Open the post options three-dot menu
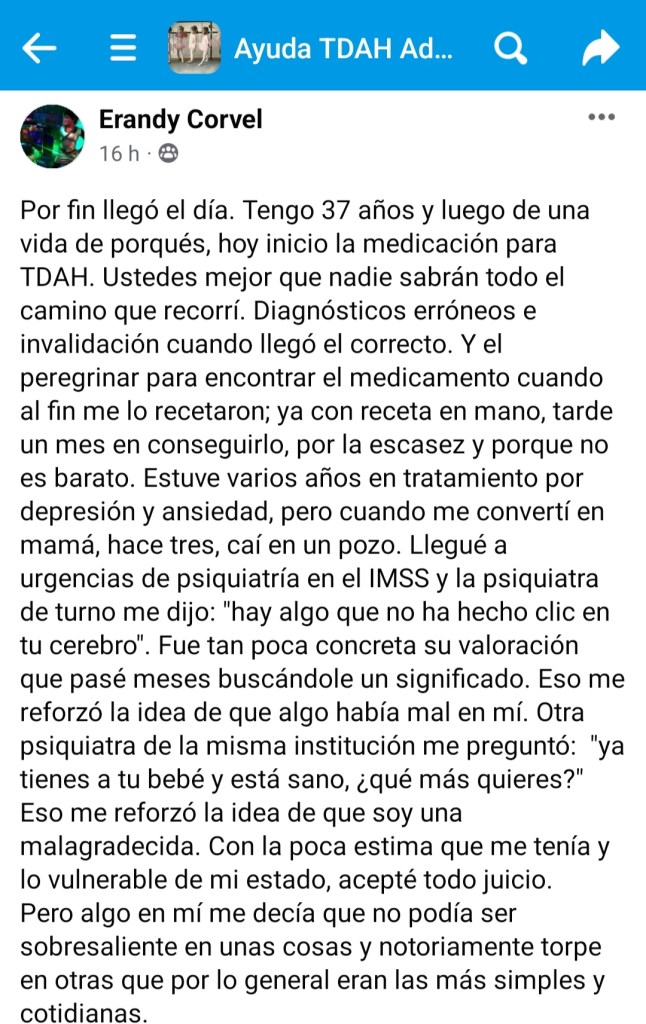The width and height of the screenshot is (646, 1024). pyautogui.click(x=601, y=117)
